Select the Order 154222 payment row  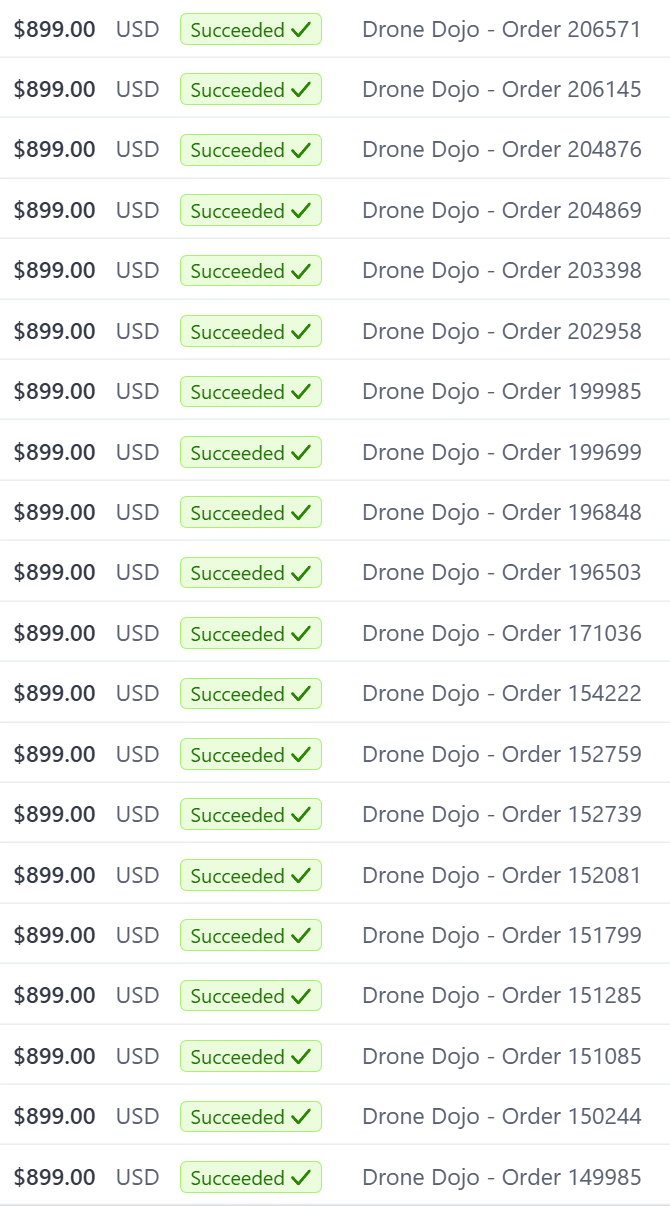click(x=335, y=692)
